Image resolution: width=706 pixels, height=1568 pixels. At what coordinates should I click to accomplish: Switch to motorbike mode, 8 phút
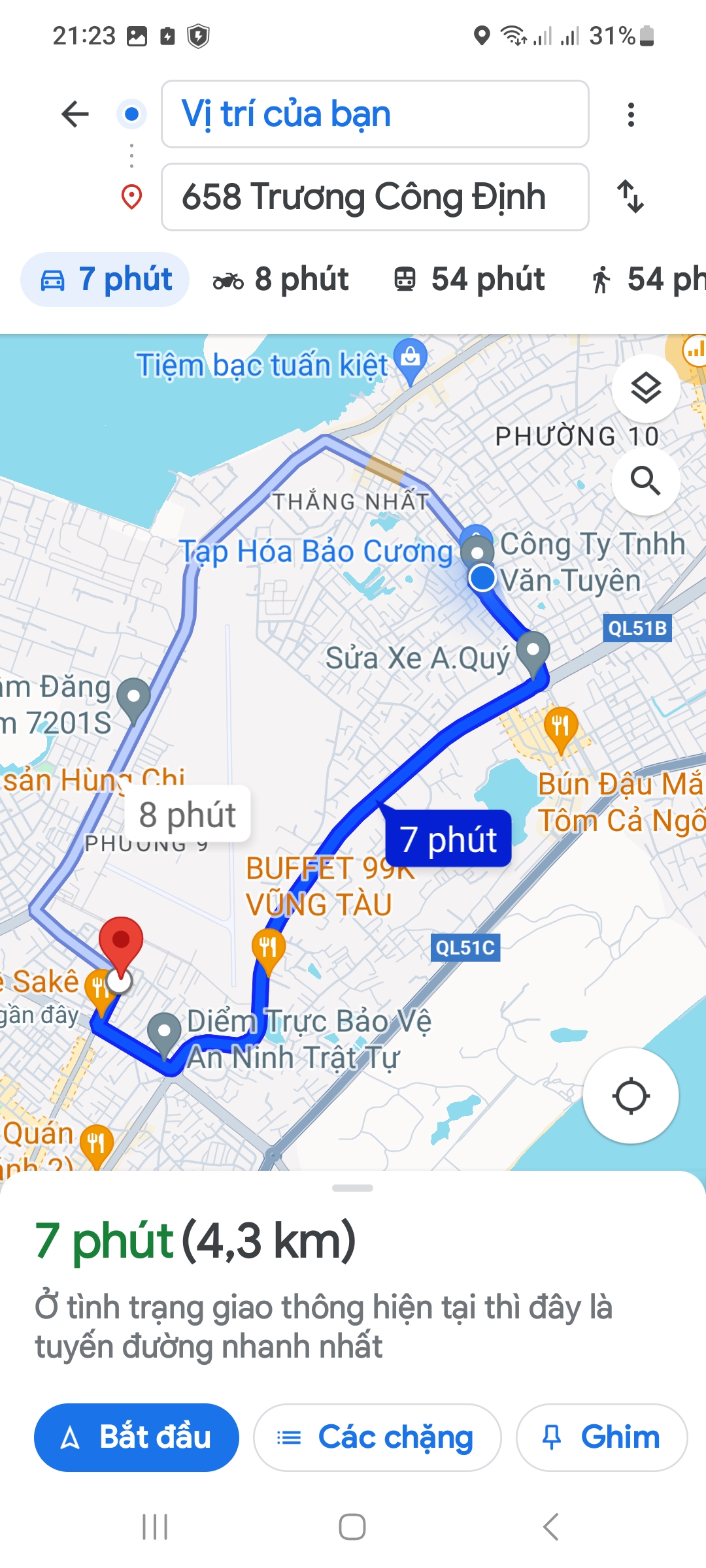pos(281,280)
